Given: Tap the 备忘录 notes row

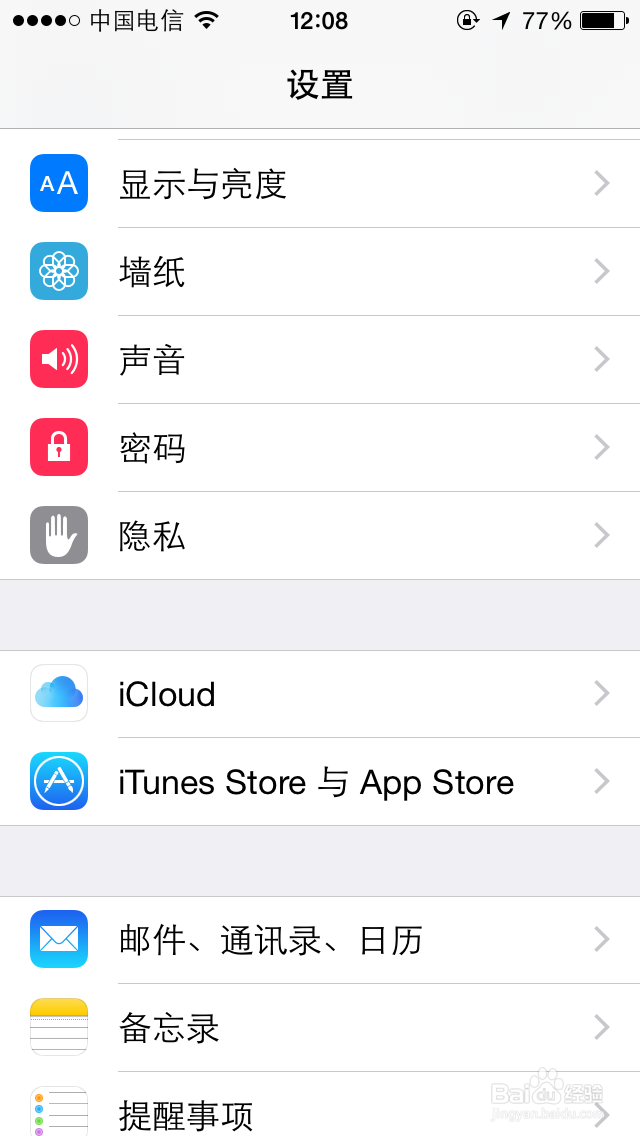Looking at the screenshot, I should coord(320,1028).
